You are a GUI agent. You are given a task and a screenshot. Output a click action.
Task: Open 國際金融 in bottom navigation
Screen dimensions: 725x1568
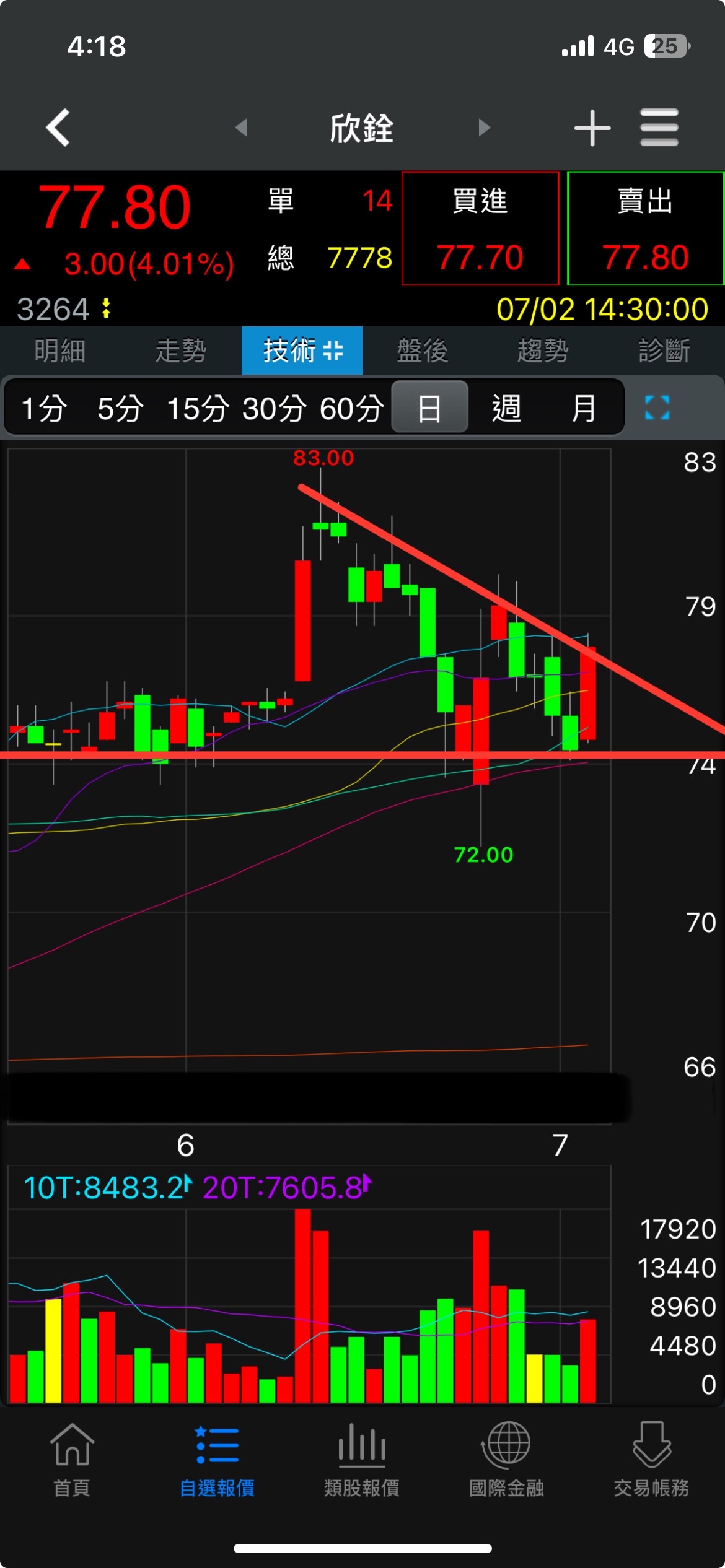pos(506,1459)
